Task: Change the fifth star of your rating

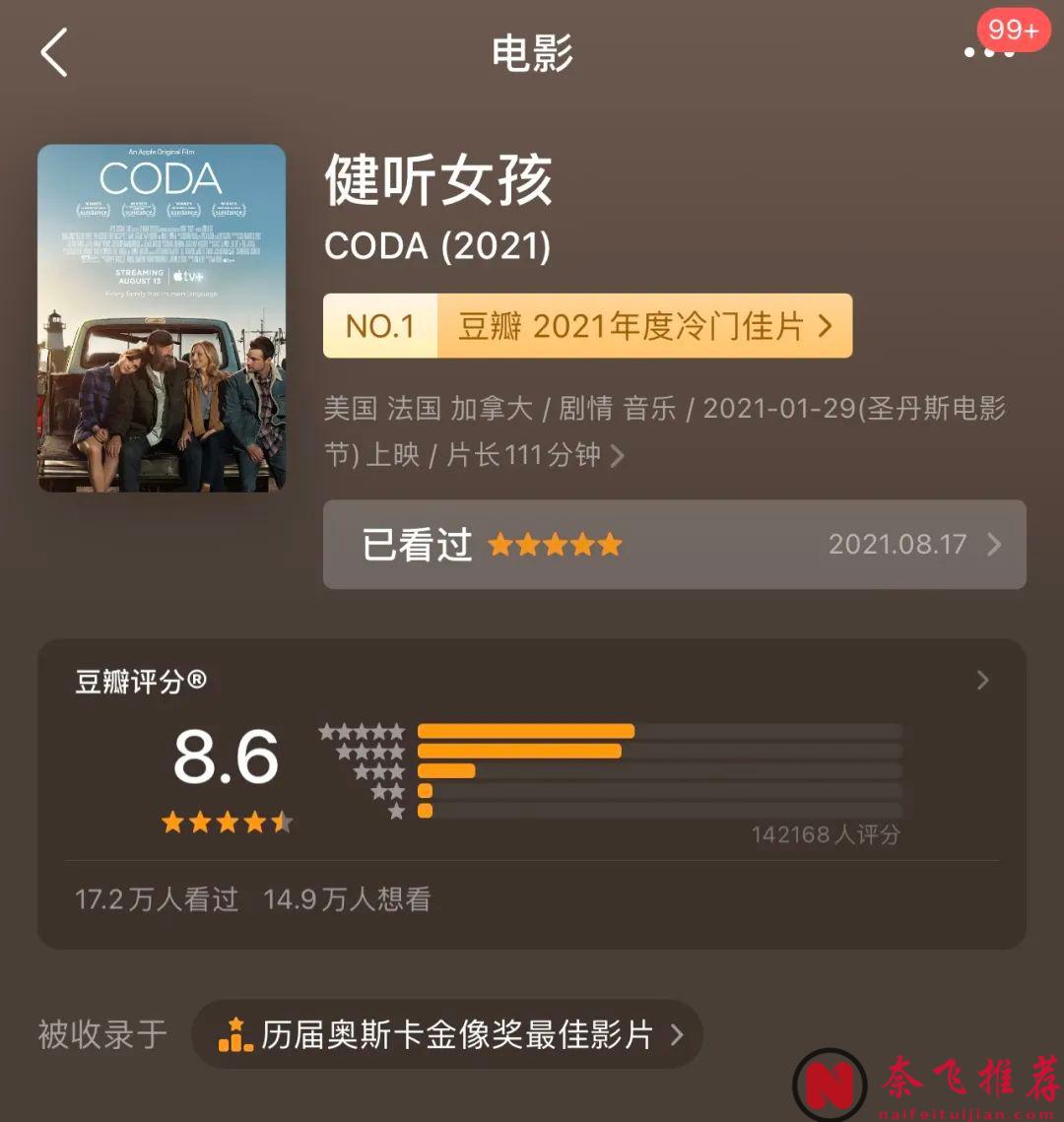Action: point(611,545)
